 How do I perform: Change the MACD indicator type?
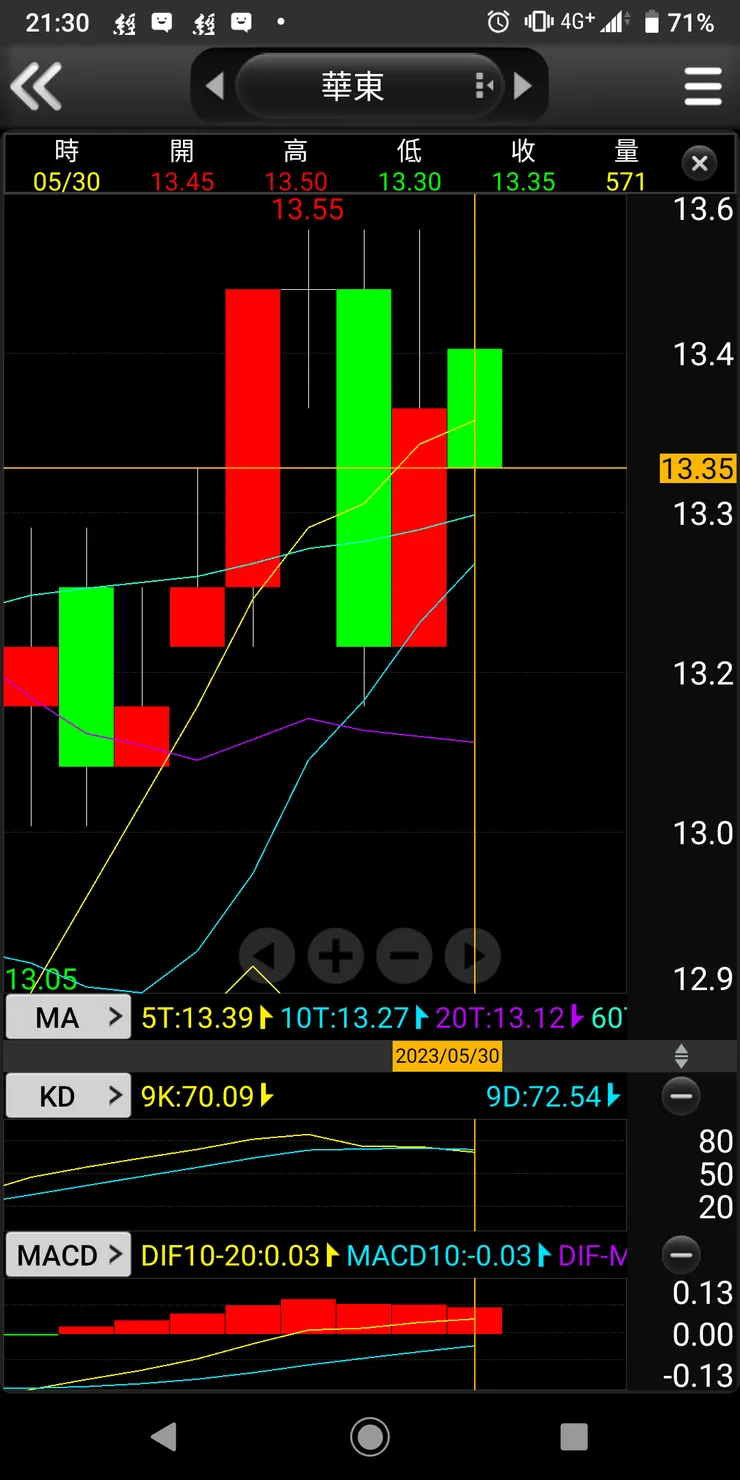68,1255
